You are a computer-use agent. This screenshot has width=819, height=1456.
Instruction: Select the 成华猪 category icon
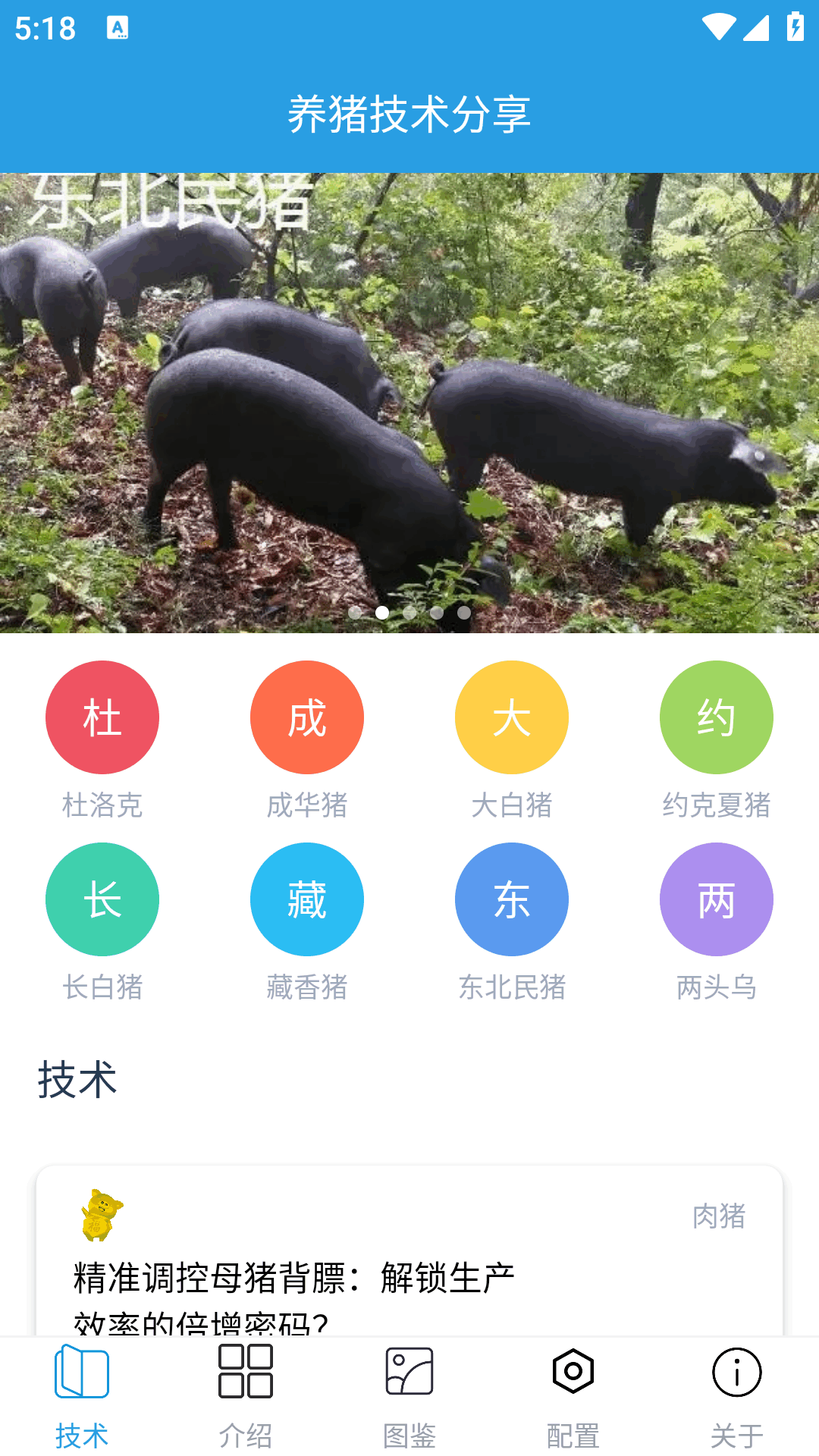pos(307,717)
